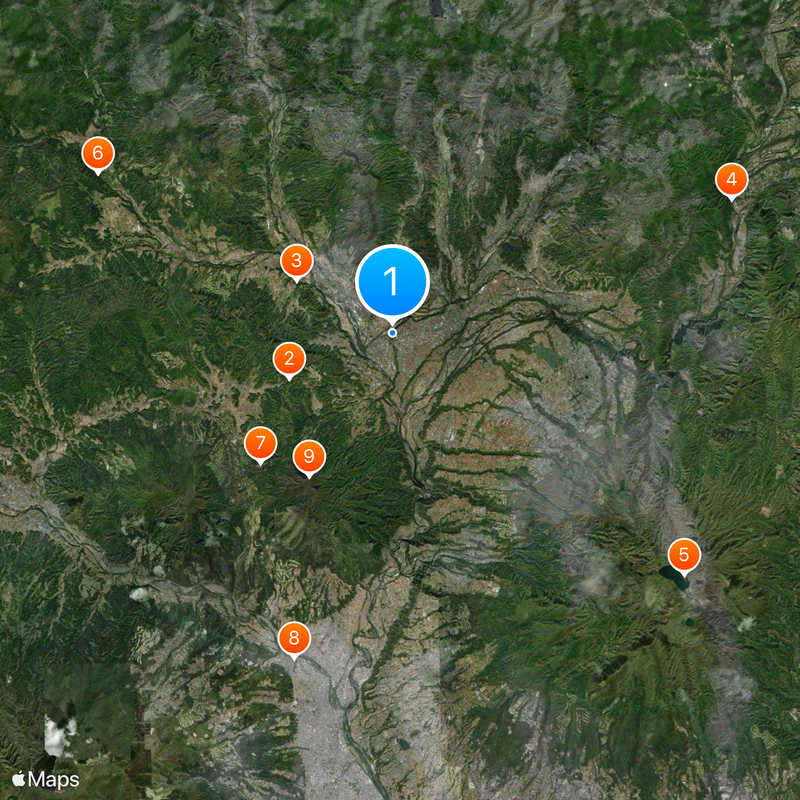The height and width of the screenshot is (800, 800).
Task: Open orange map pin number 9
Action: (x=309, y=457)
